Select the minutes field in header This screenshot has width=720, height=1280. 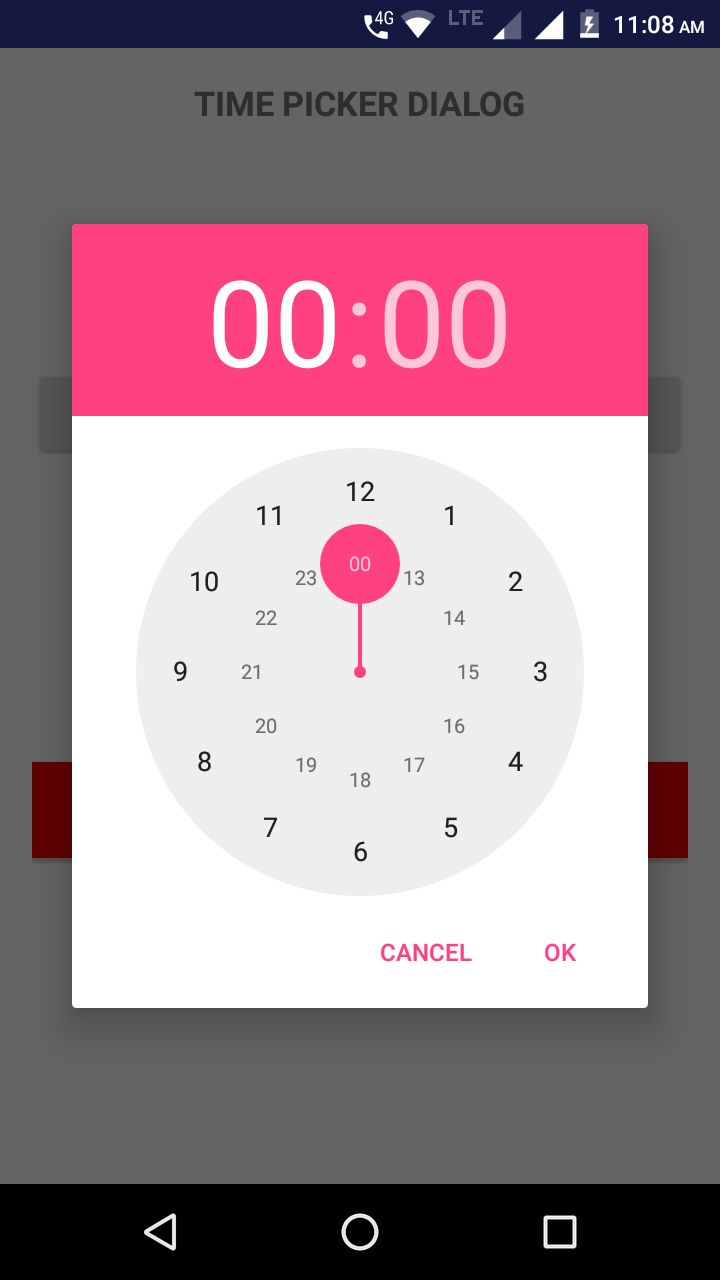click(x=445, y=324)
